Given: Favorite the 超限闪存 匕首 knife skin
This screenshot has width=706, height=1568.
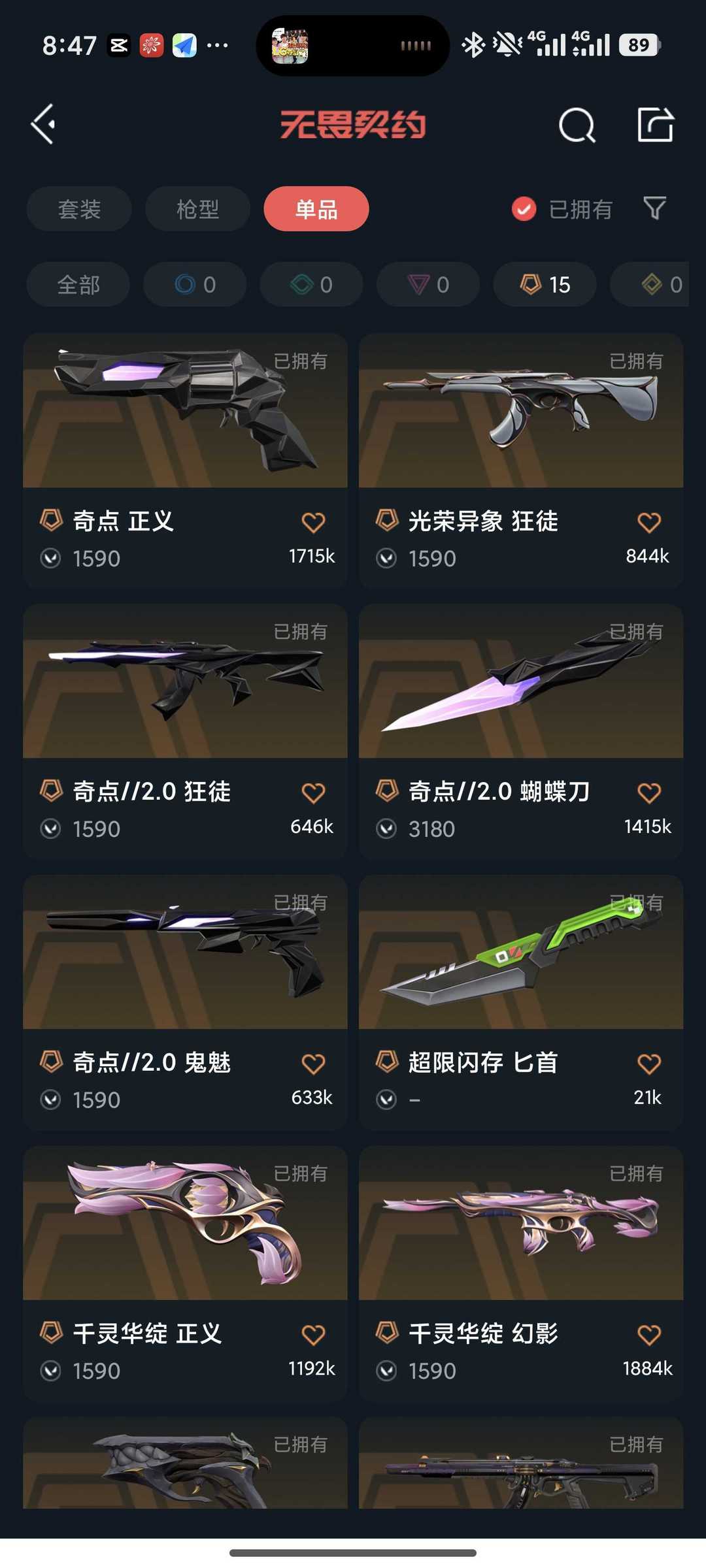Looking at the screenshot, I should (648, 1062).
